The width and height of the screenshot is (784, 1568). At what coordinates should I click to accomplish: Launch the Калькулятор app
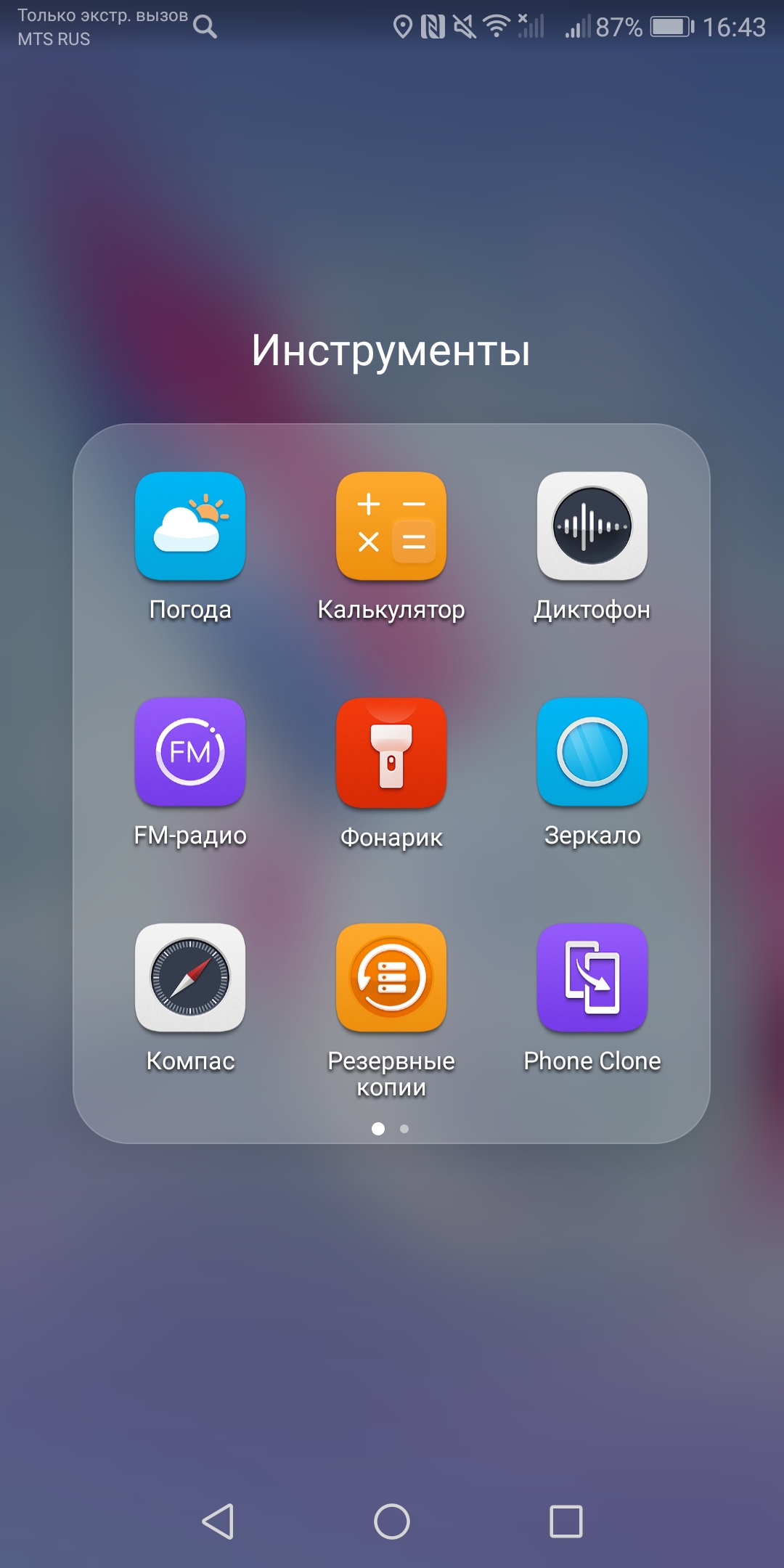tap(391, 527)
